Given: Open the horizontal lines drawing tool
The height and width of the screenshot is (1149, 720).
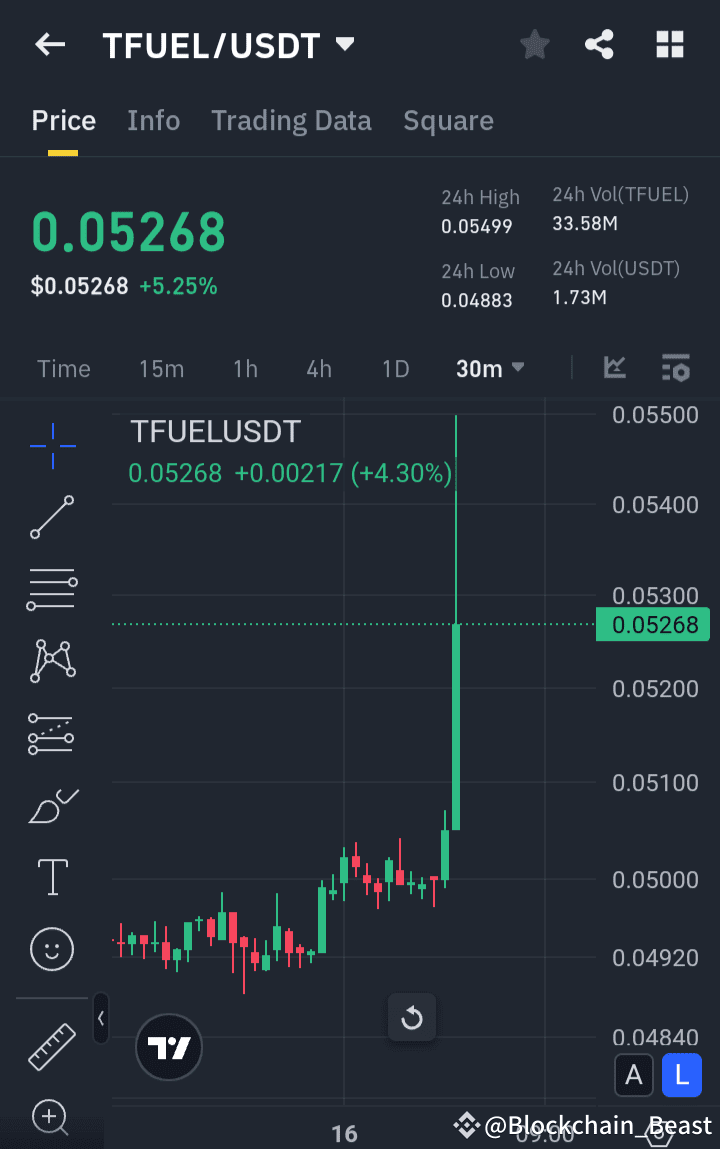Looking at the screenshot, I should [x=51, y=589].
